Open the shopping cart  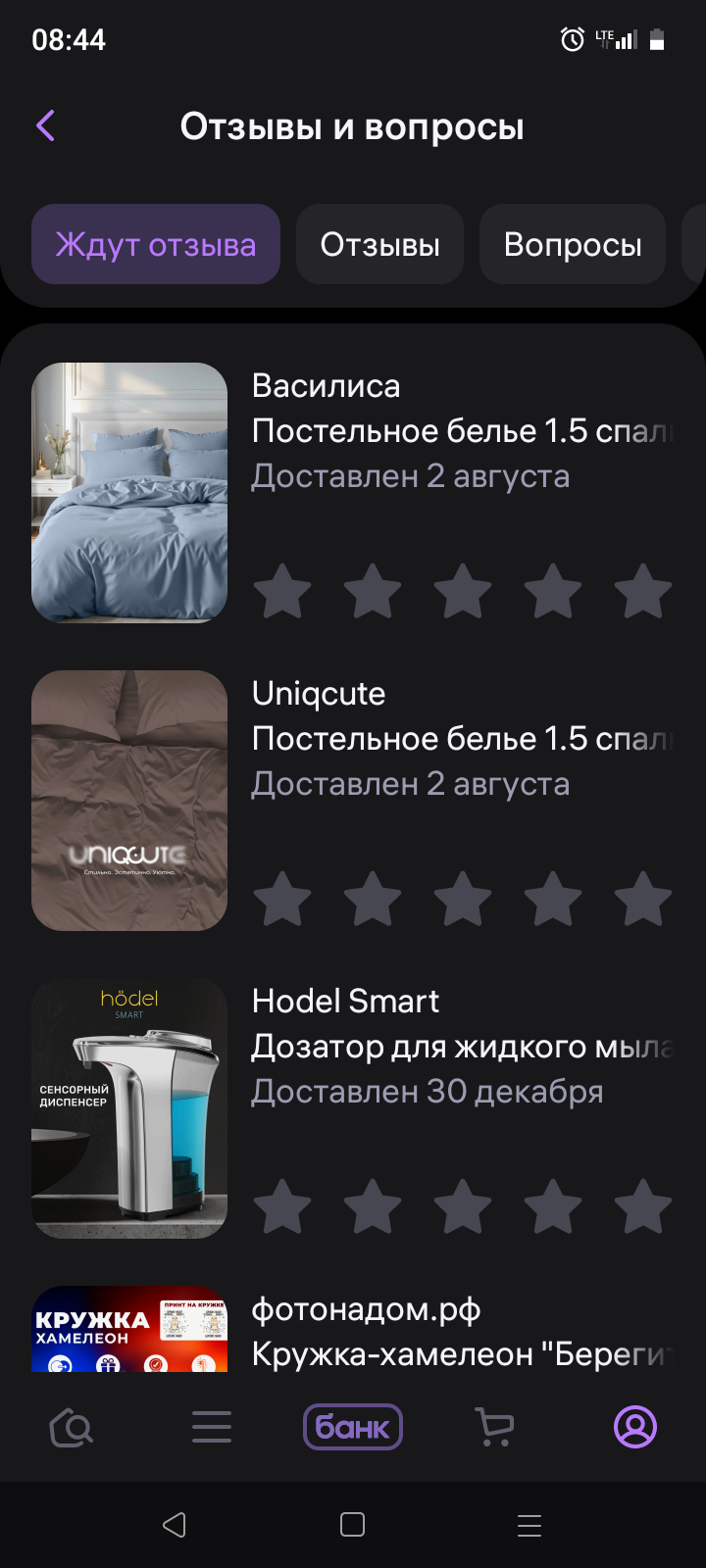click(x=494, y=1427)
